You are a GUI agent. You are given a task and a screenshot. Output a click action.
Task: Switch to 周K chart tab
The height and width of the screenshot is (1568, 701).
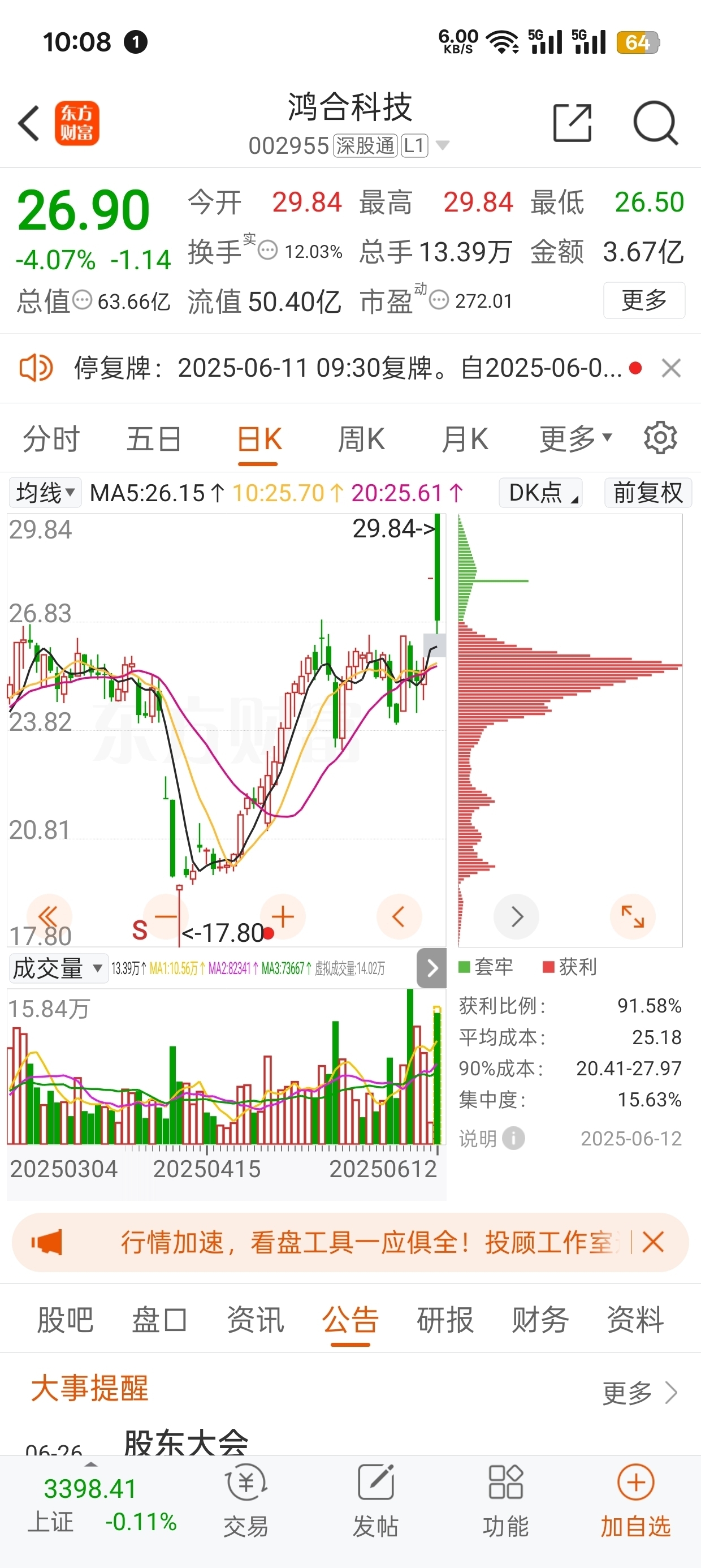(x=361, y=439)
